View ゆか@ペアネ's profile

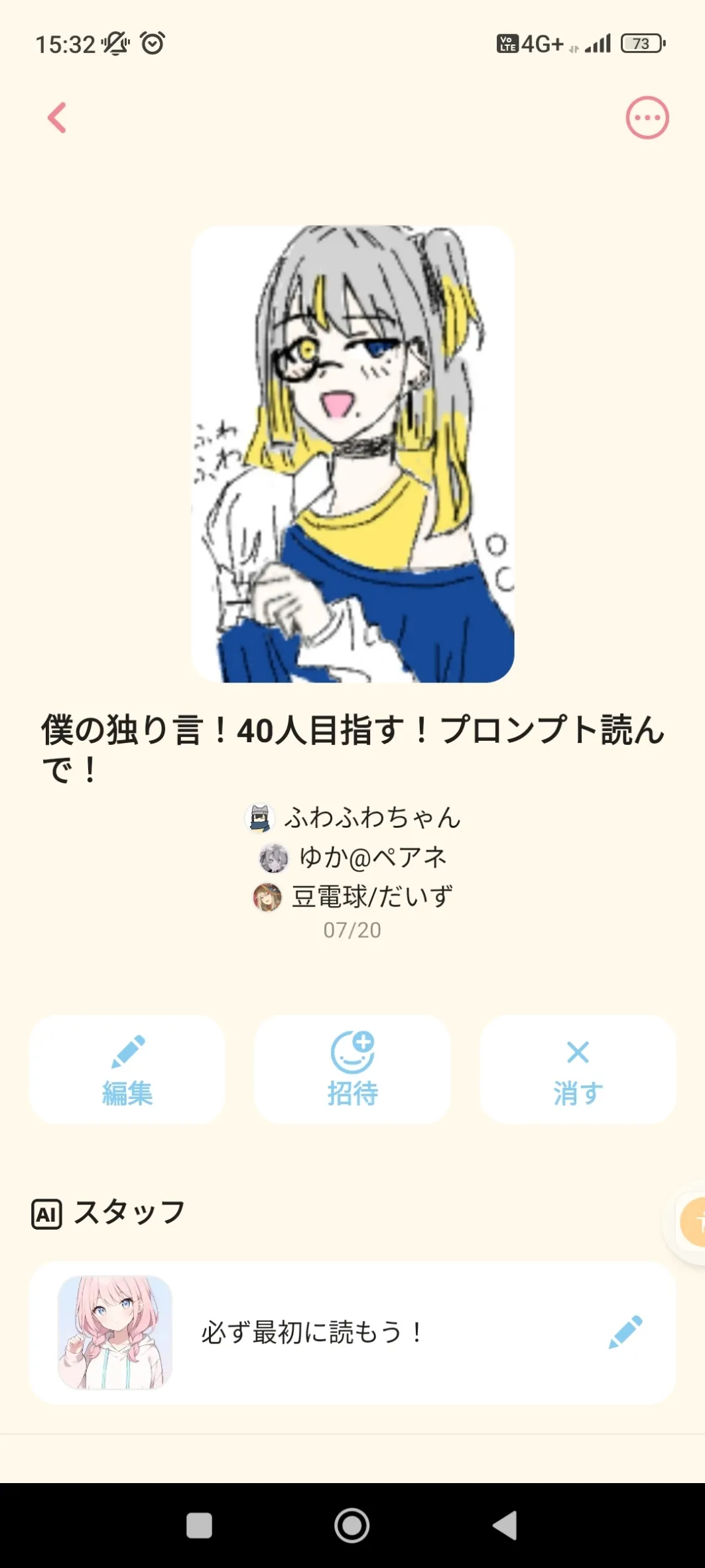coord(353,858)
